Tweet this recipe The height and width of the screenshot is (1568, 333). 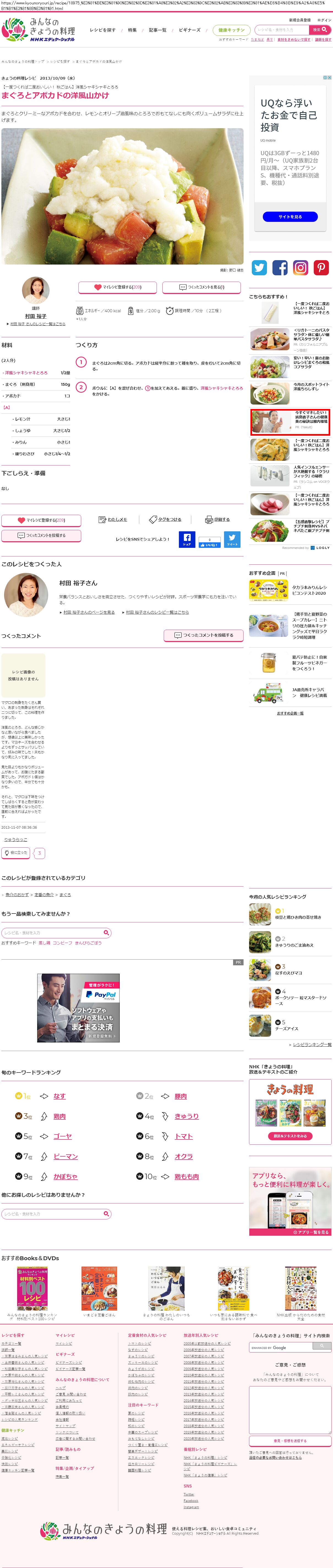(x=232, y=539)
